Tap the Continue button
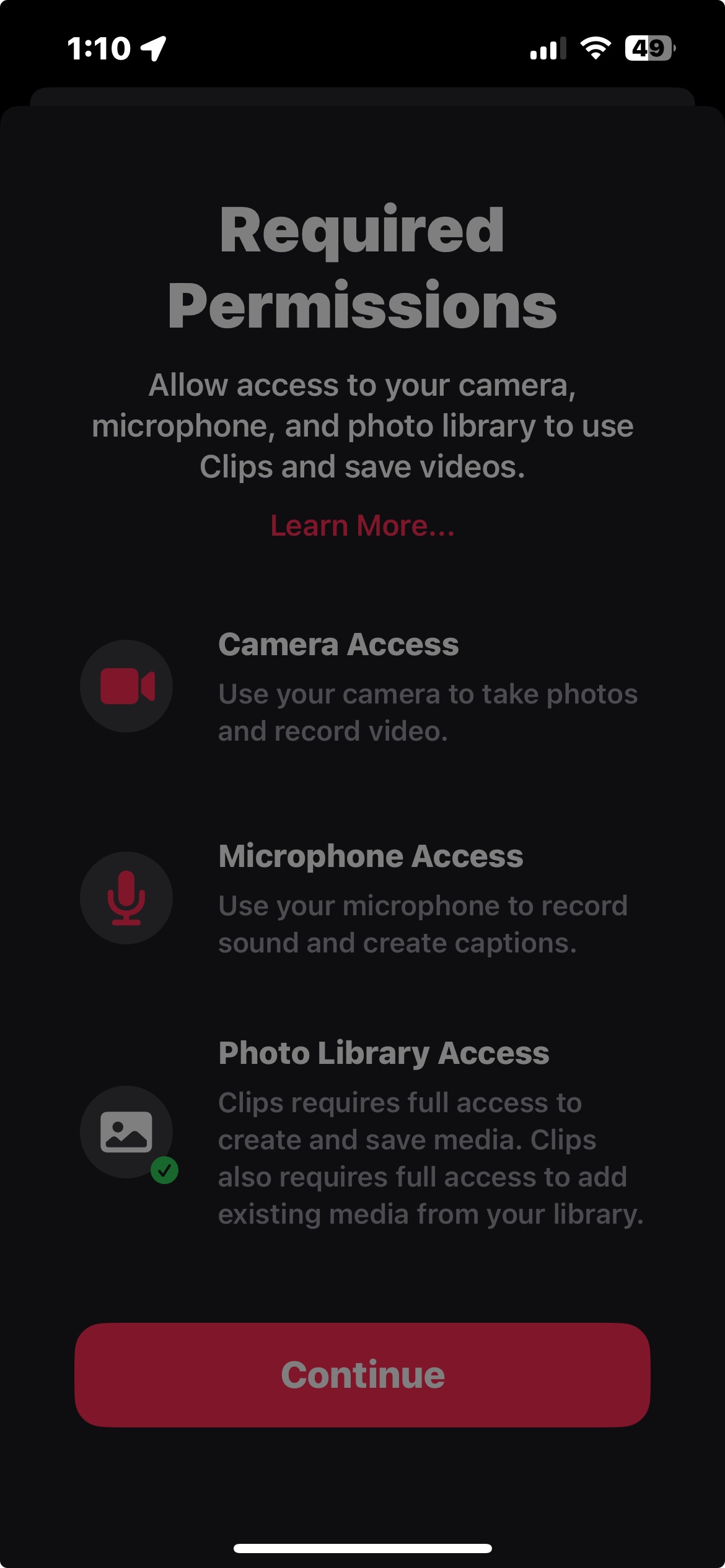Viewport: 725px width, 1568px height. coord(362,1375)
